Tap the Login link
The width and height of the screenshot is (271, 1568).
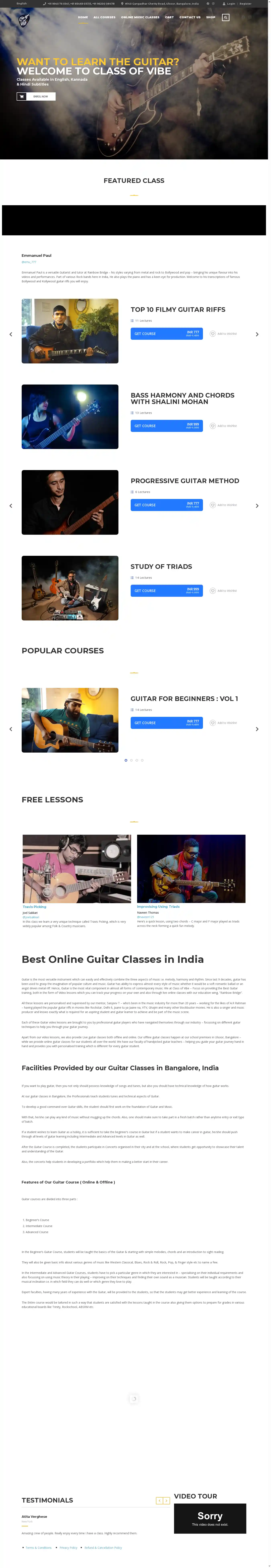click(231, 4)
